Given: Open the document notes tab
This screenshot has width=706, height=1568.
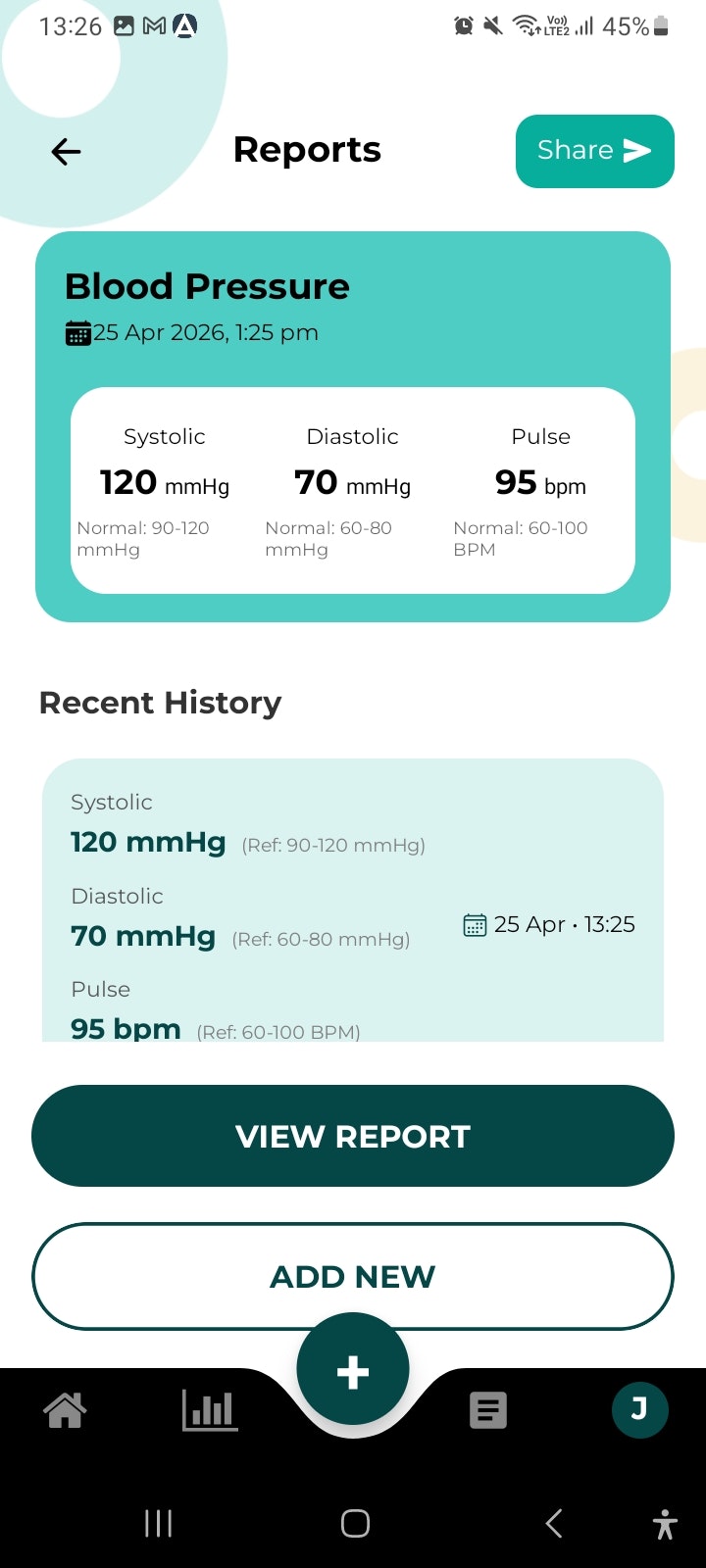Looking at the screenshot, I should (x=488, y=1410).
